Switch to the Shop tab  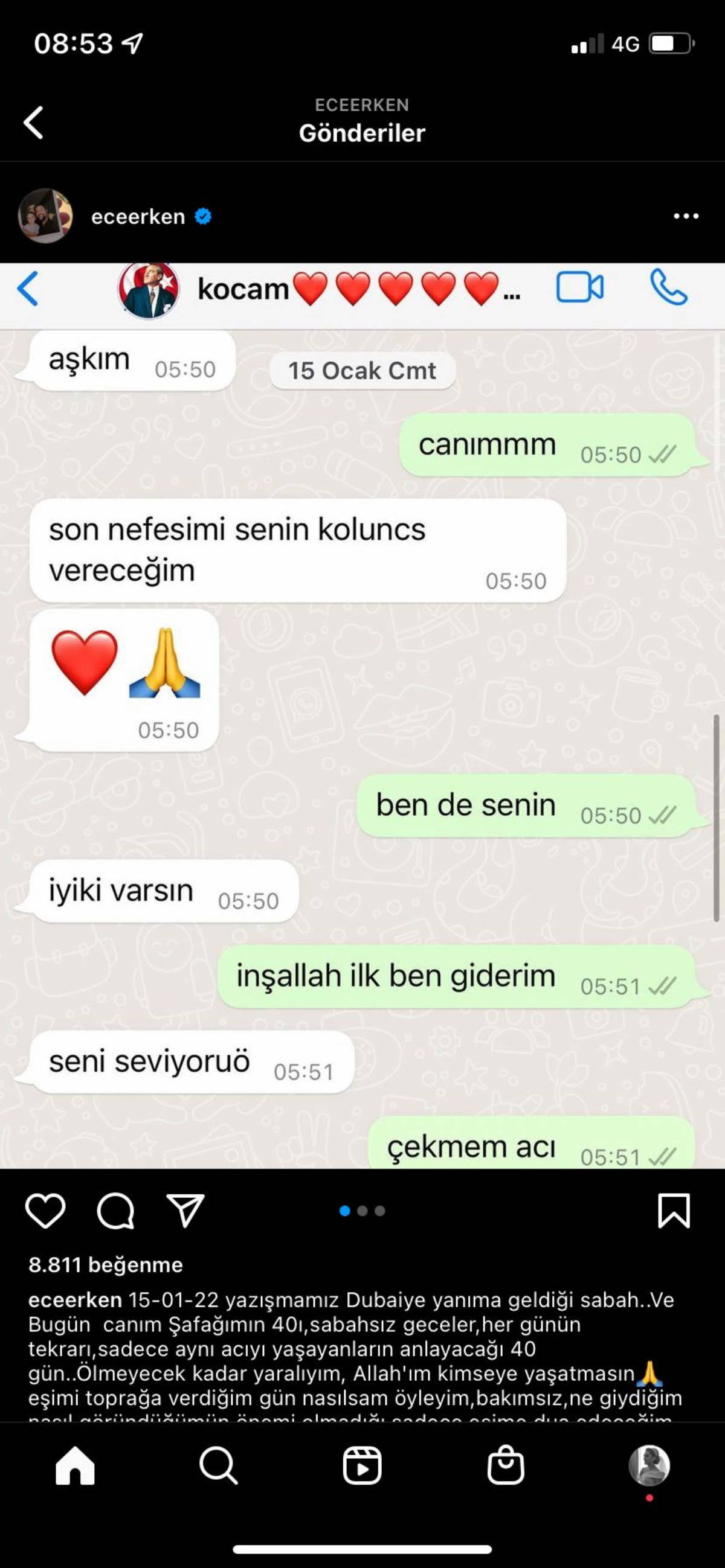pos(506,1466)
